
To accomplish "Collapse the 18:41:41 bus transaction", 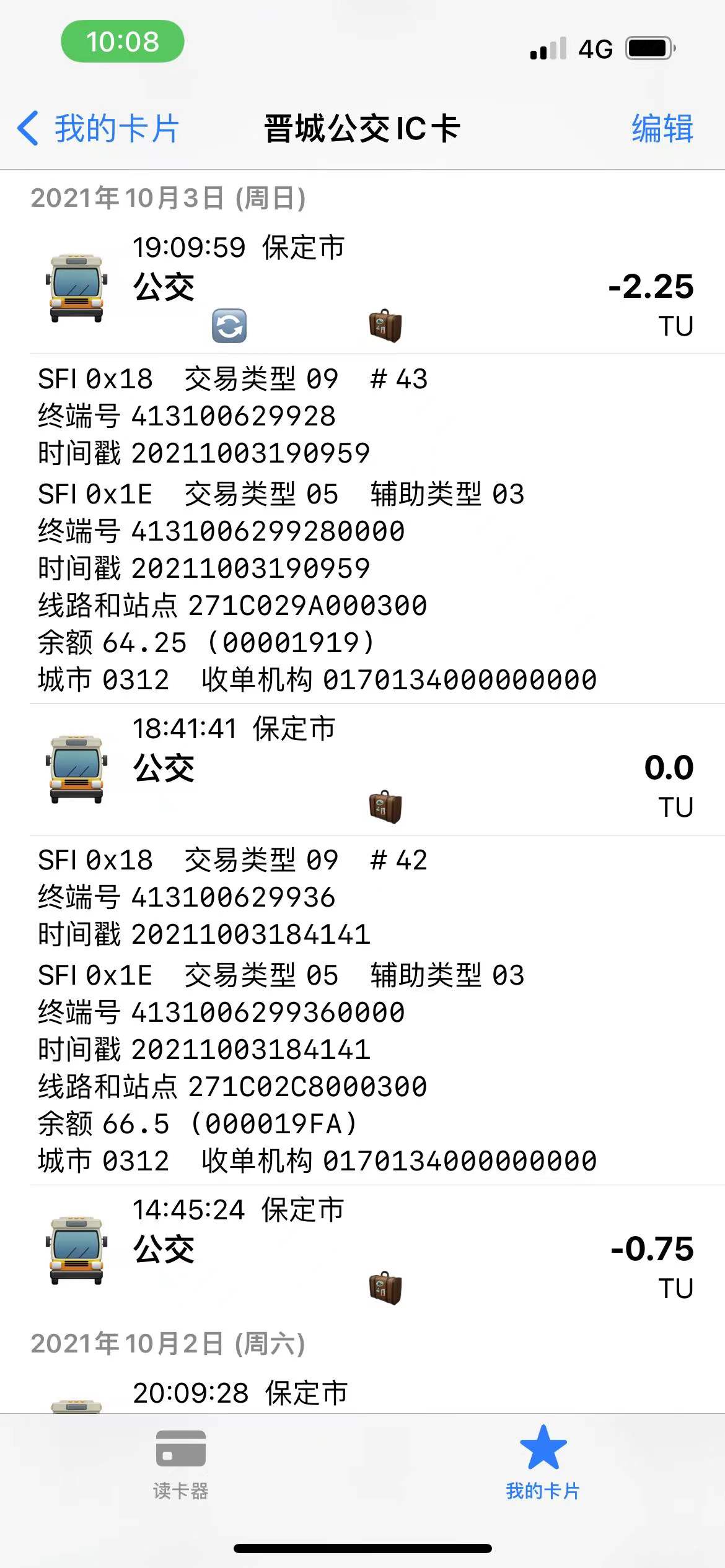I will click(362, 768).
